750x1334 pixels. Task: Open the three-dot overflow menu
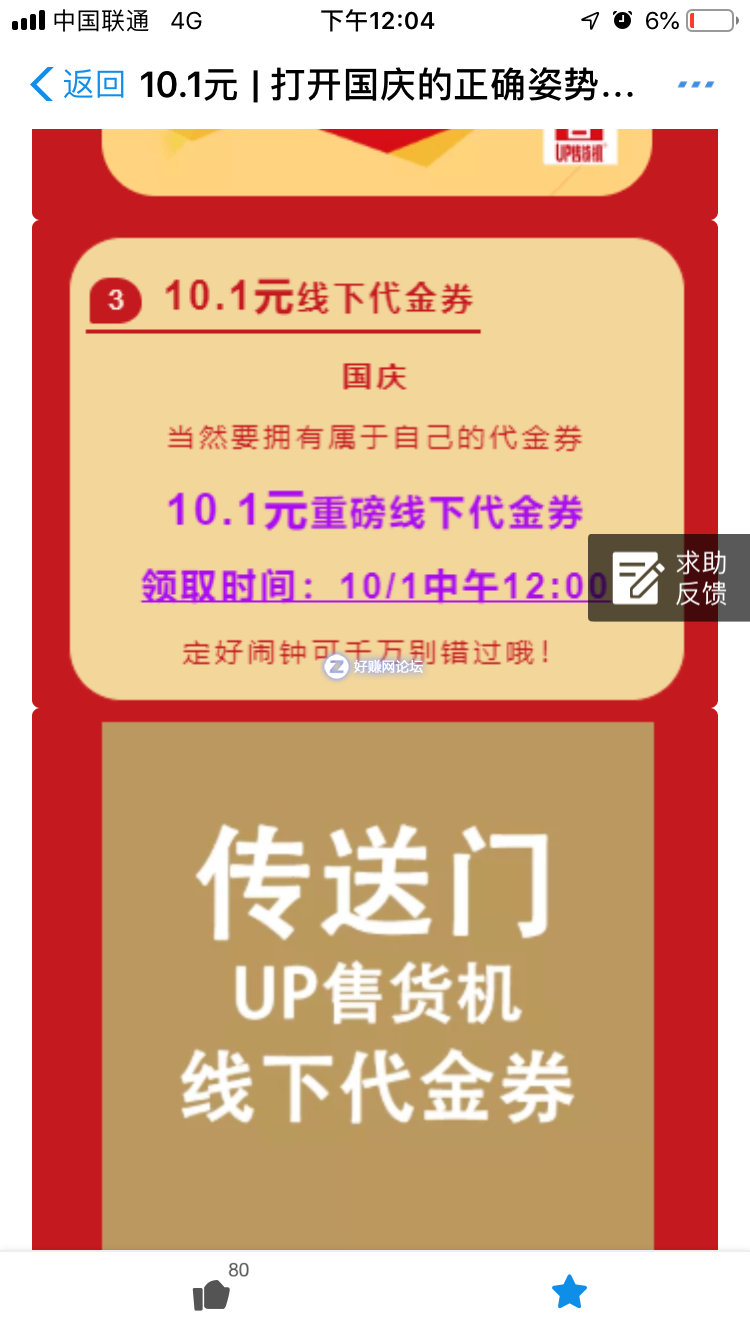point(695,85)
